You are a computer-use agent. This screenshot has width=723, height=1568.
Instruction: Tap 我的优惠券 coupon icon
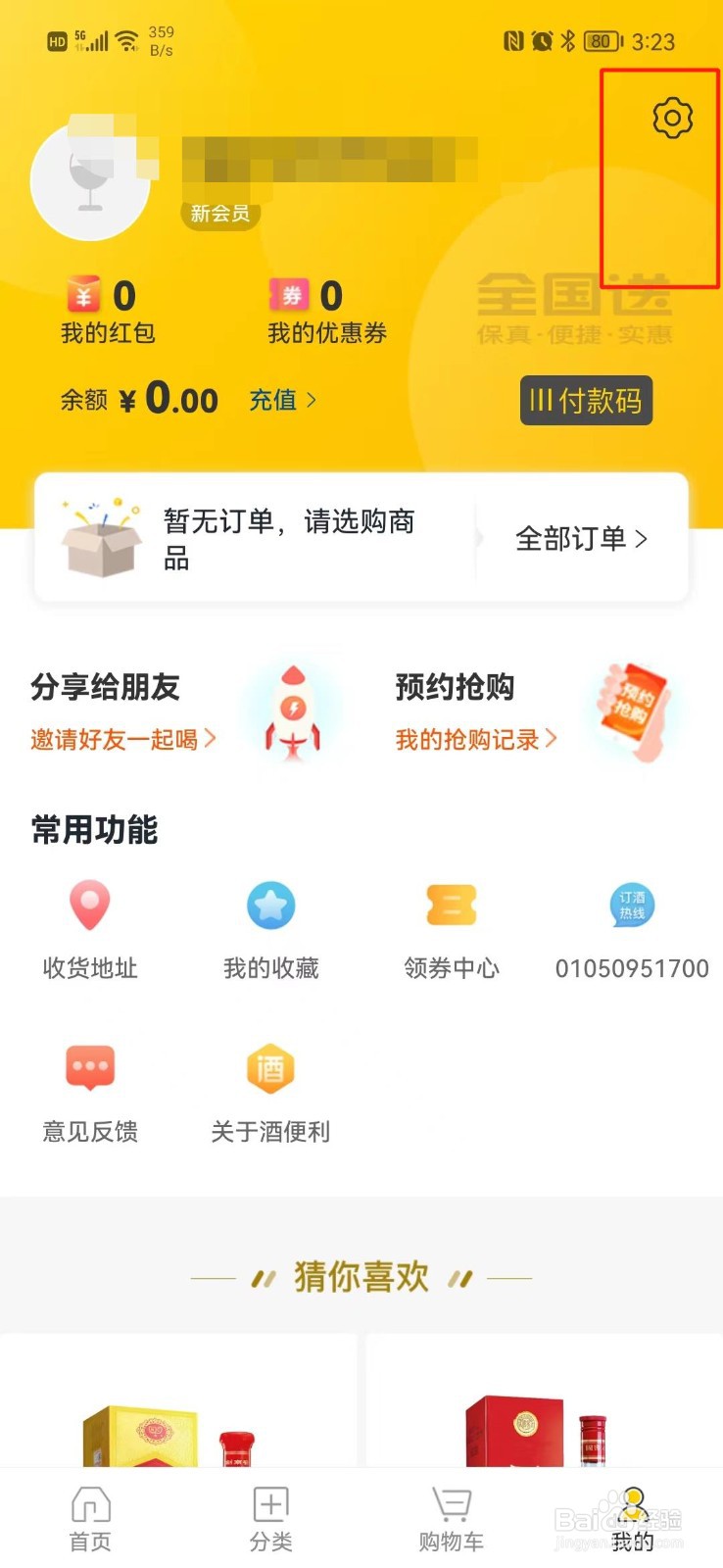click(x=290, y=296)
